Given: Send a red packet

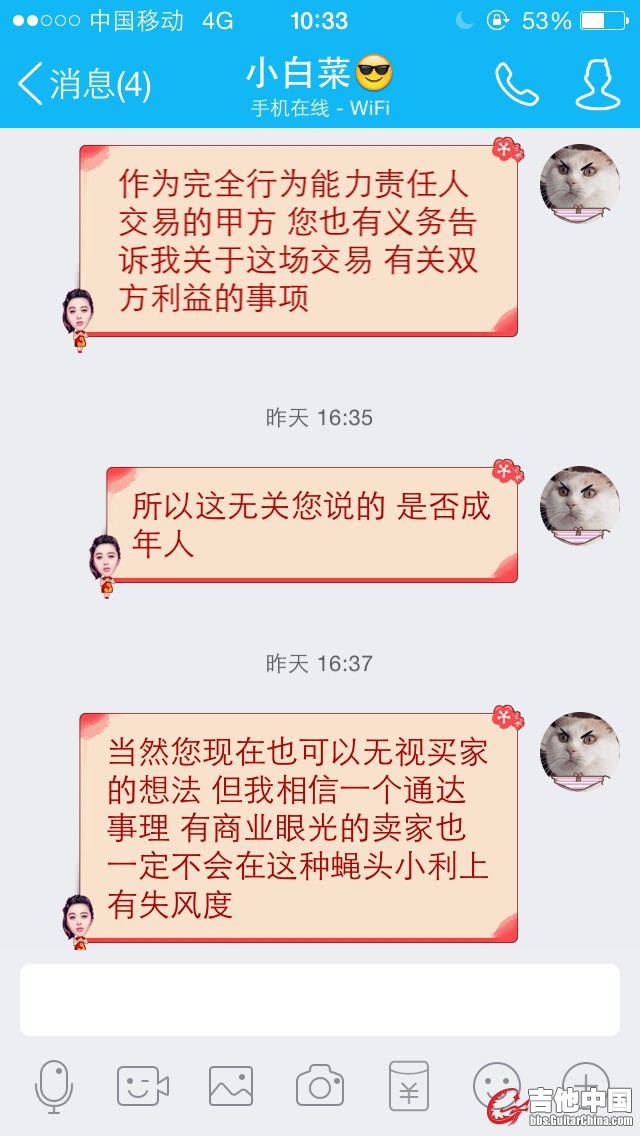Looking at the screenshot, I should (x=408, y=1086).
